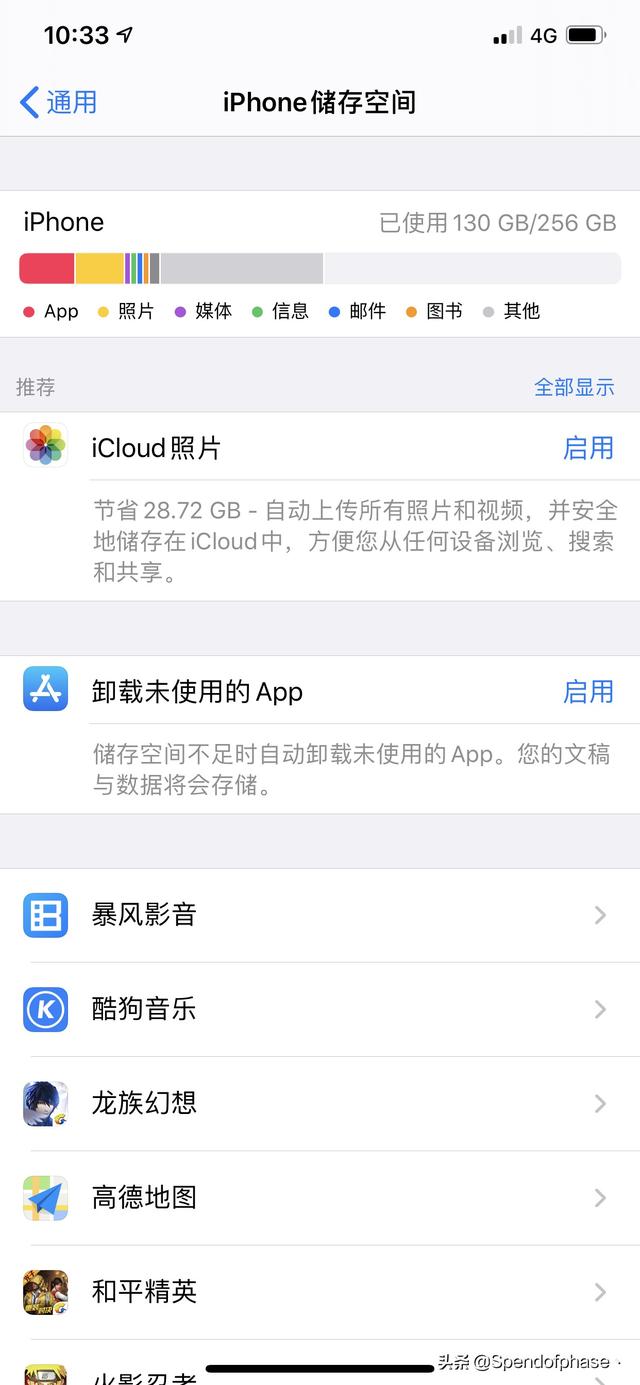
Task: Open 酷狗音乐 storage details
Action: tap(320, 1009)
